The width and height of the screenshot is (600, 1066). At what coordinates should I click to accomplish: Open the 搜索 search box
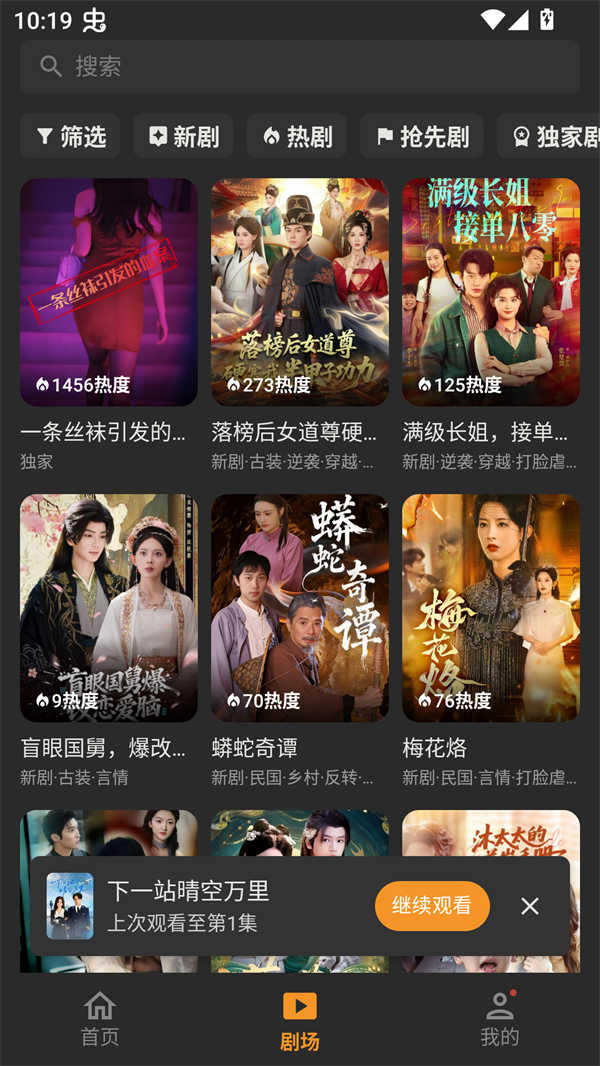point(300,67)
